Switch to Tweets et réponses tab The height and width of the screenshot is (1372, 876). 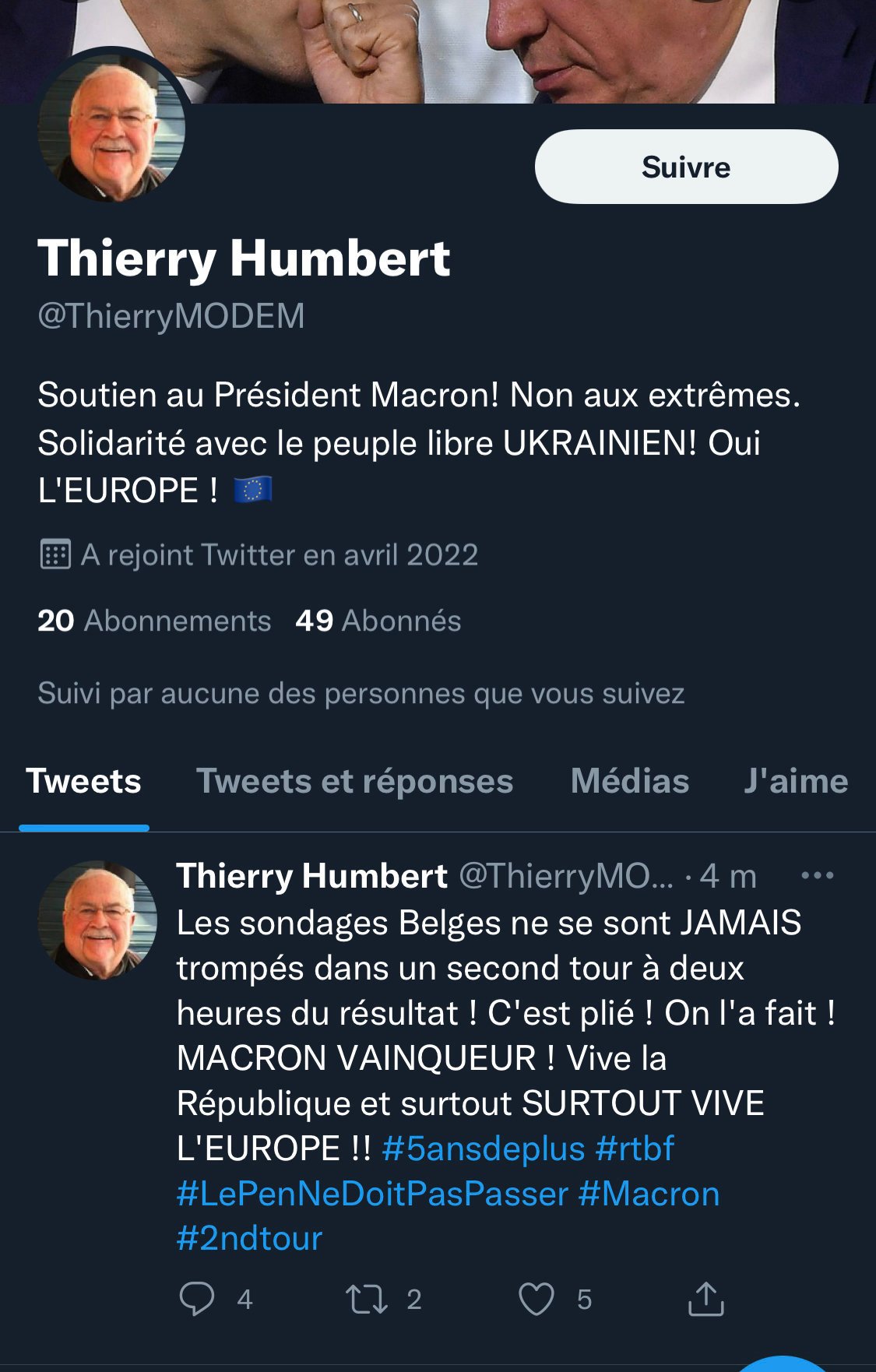[x=354, y=781]
